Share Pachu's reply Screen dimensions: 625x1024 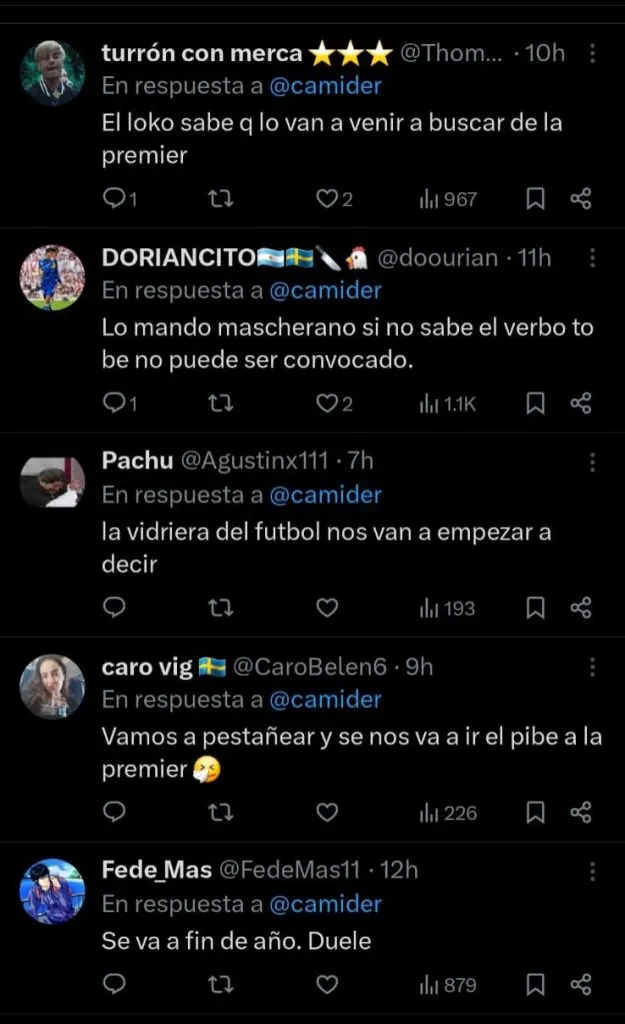(x=581, y=608)
